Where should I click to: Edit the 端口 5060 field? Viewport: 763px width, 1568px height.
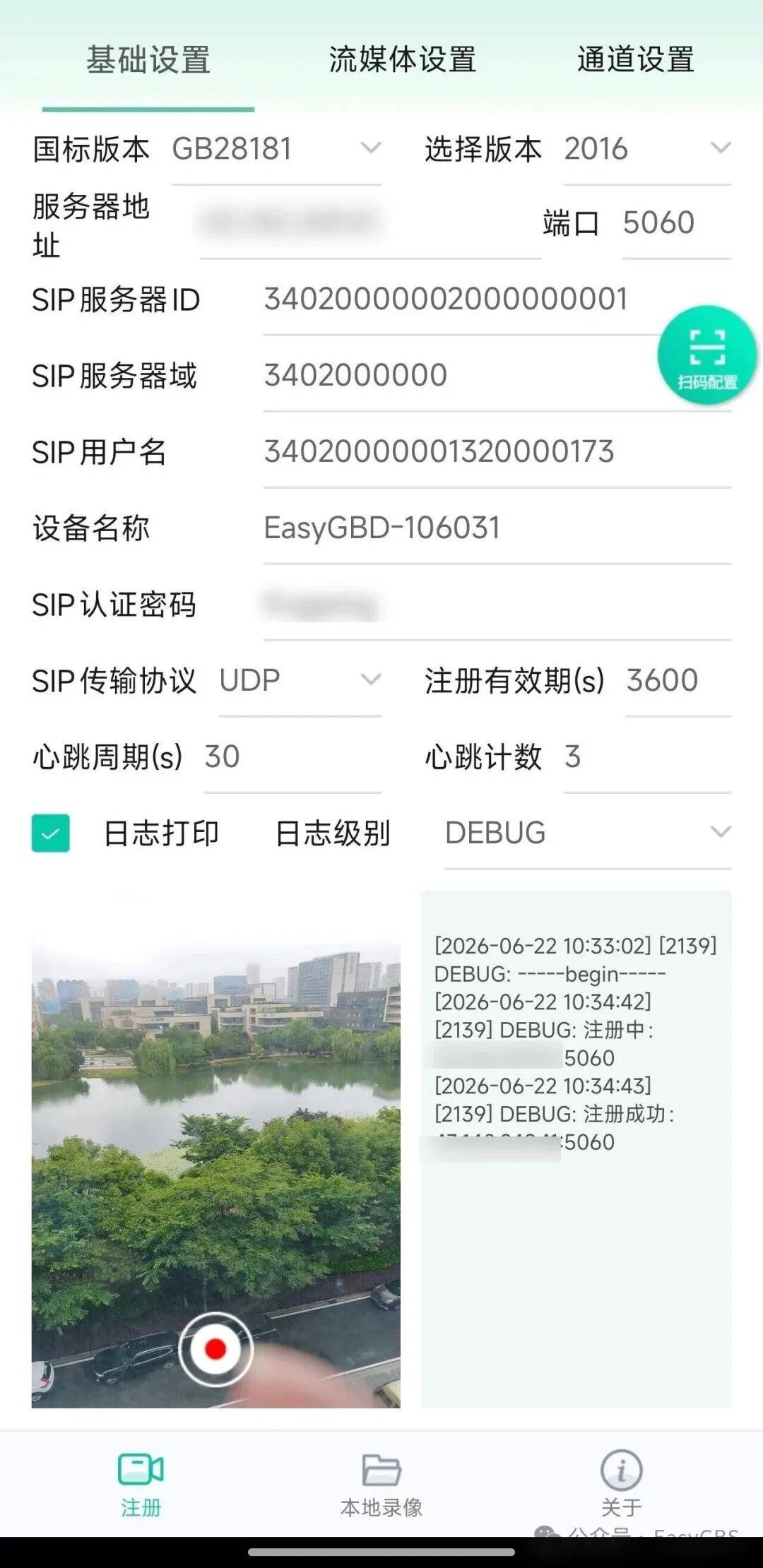coord(676,223)
